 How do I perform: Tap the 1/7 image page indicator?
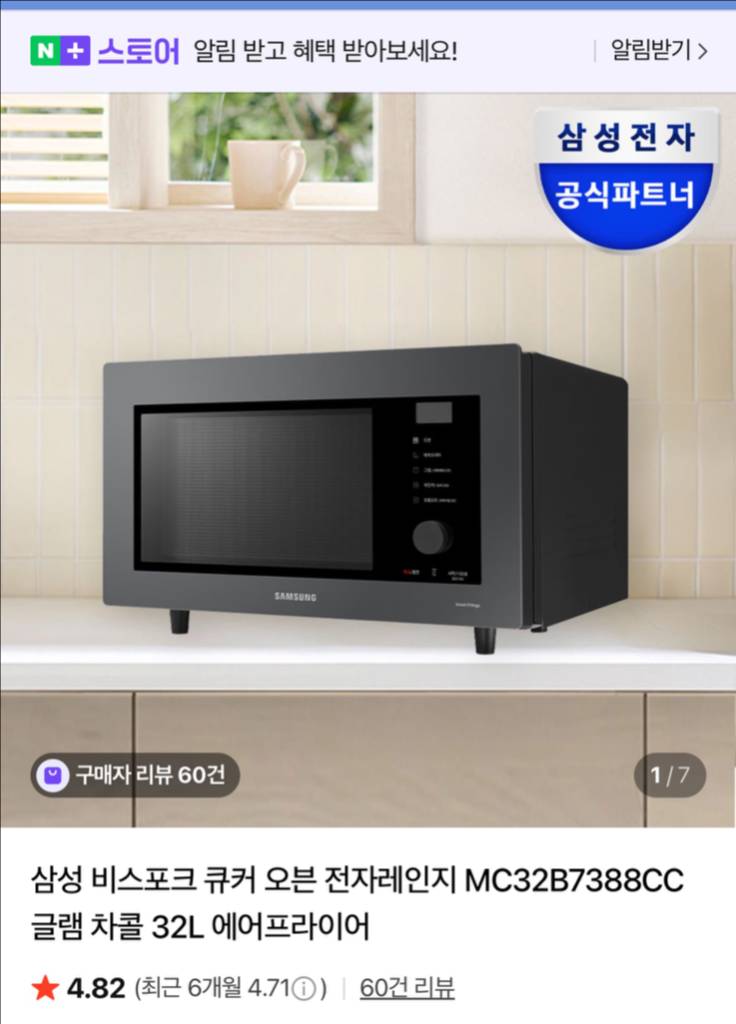pos(669,775)
